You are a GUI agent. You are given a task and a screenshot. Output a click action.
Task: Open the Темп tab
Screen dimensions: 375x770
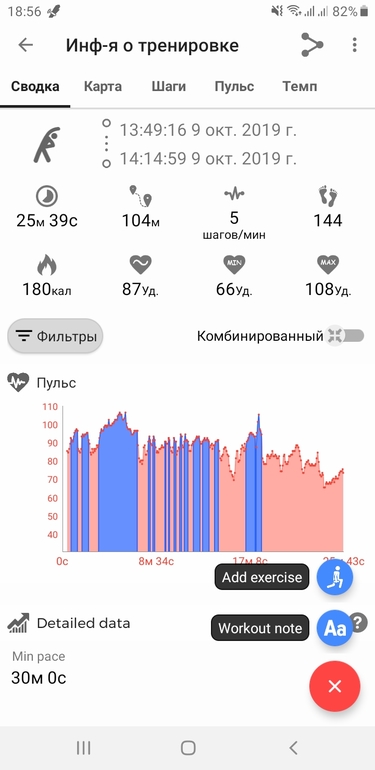pyautogui.click(x=299, y=87)
